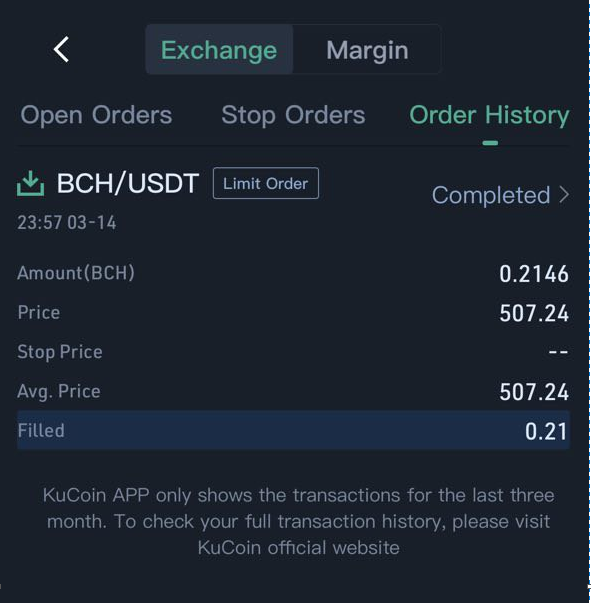Switch to the Margin segment
Viewport: 591px width, 603px height.
click(367, 49)
